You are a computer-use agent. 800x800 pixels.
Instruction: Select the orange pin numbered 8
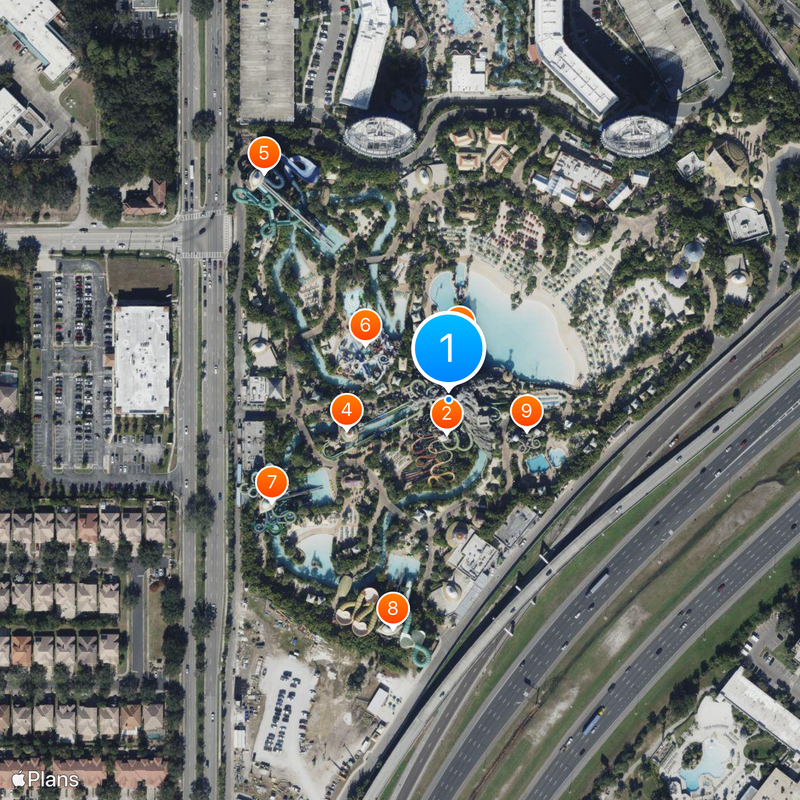click(392, 606)
